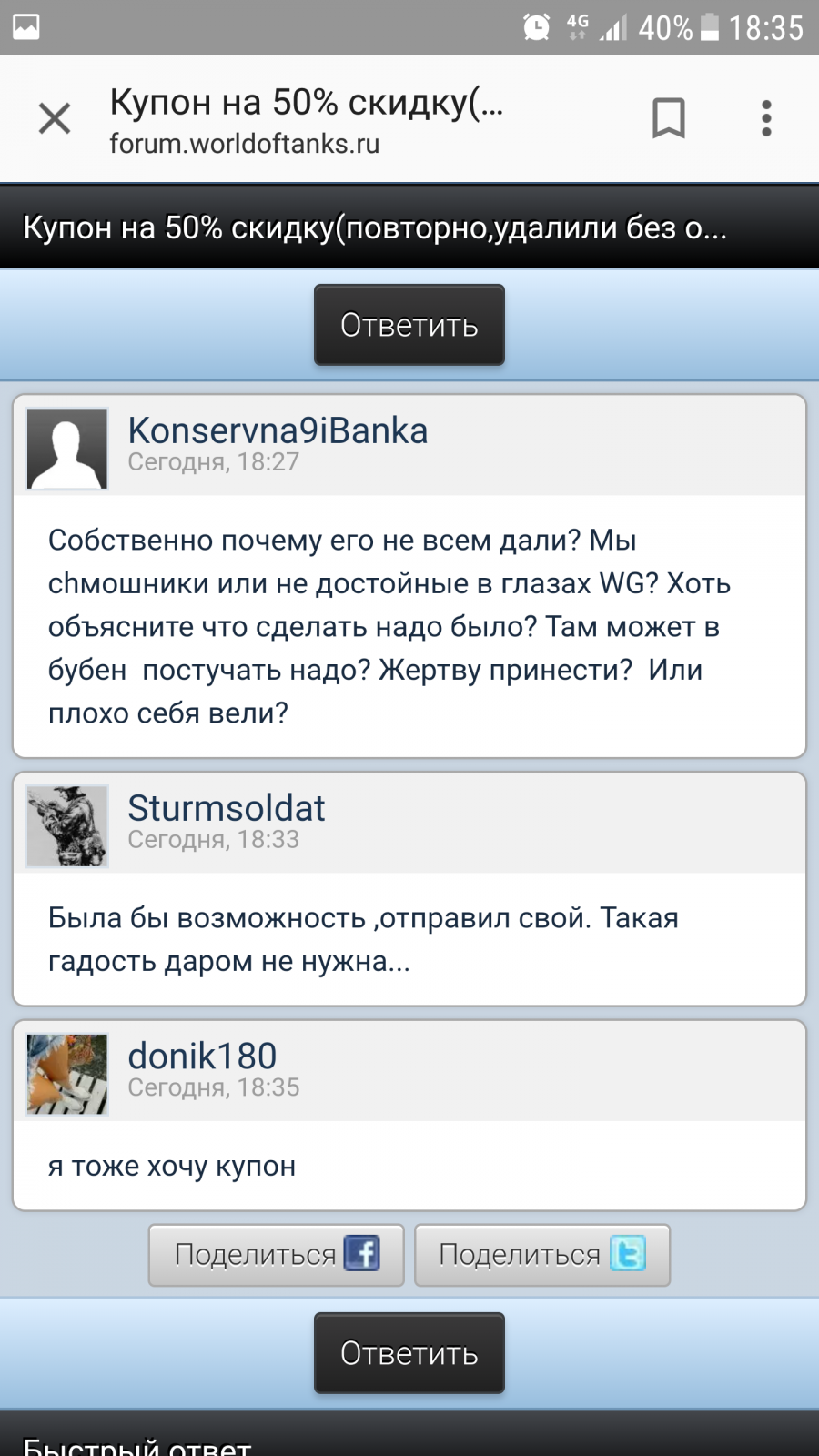
Task: Open donik180's profile link
Action: (202, 1057)
